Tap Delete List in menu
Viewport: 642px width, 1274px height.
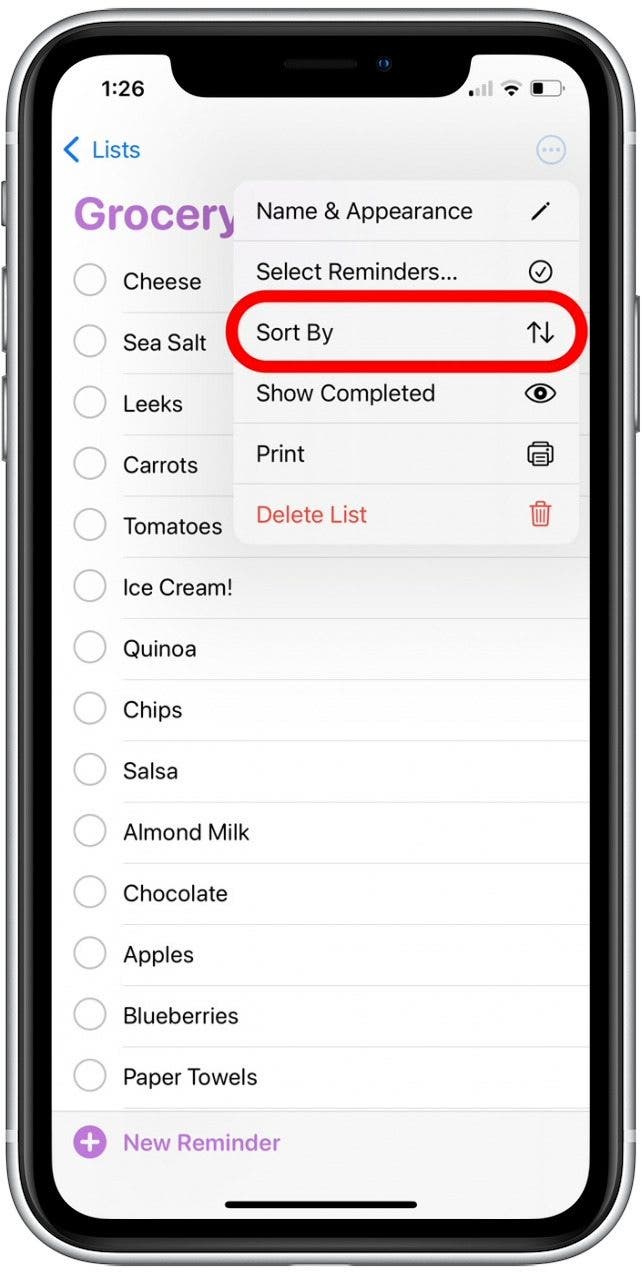[406, 515]
